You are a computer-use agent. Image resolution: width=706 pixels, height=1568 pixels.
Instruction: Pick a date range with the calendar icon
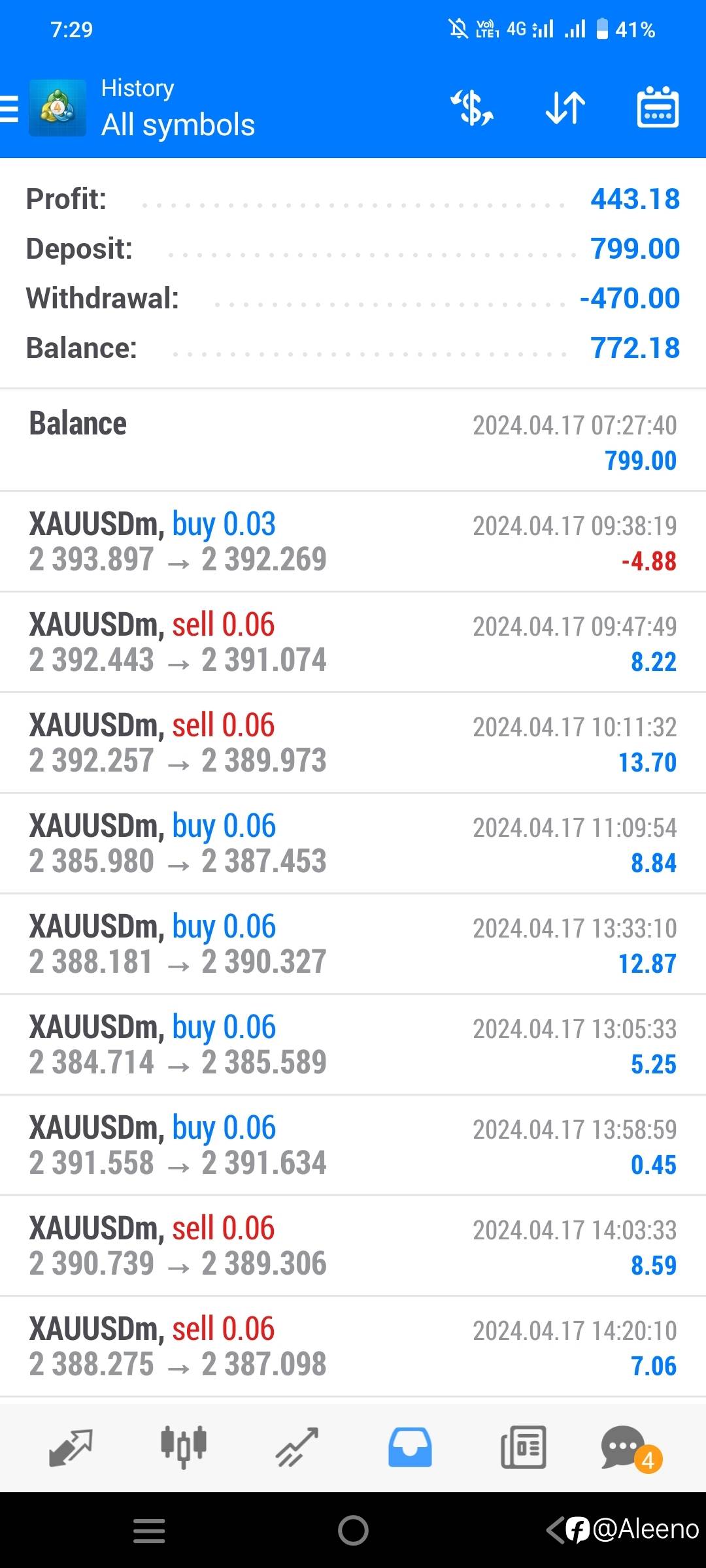658,108
